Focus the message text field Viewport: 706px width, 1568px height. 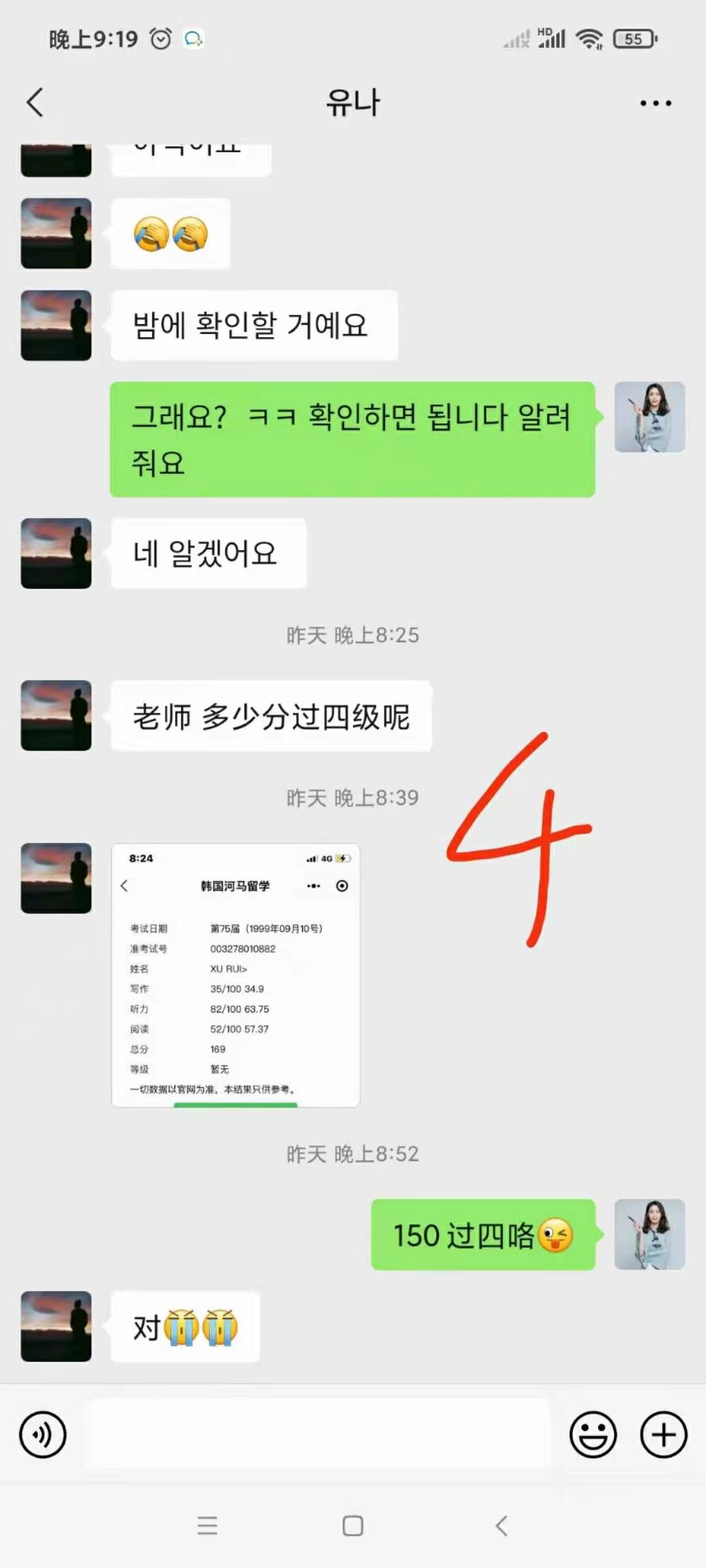tap(318, 1435)
